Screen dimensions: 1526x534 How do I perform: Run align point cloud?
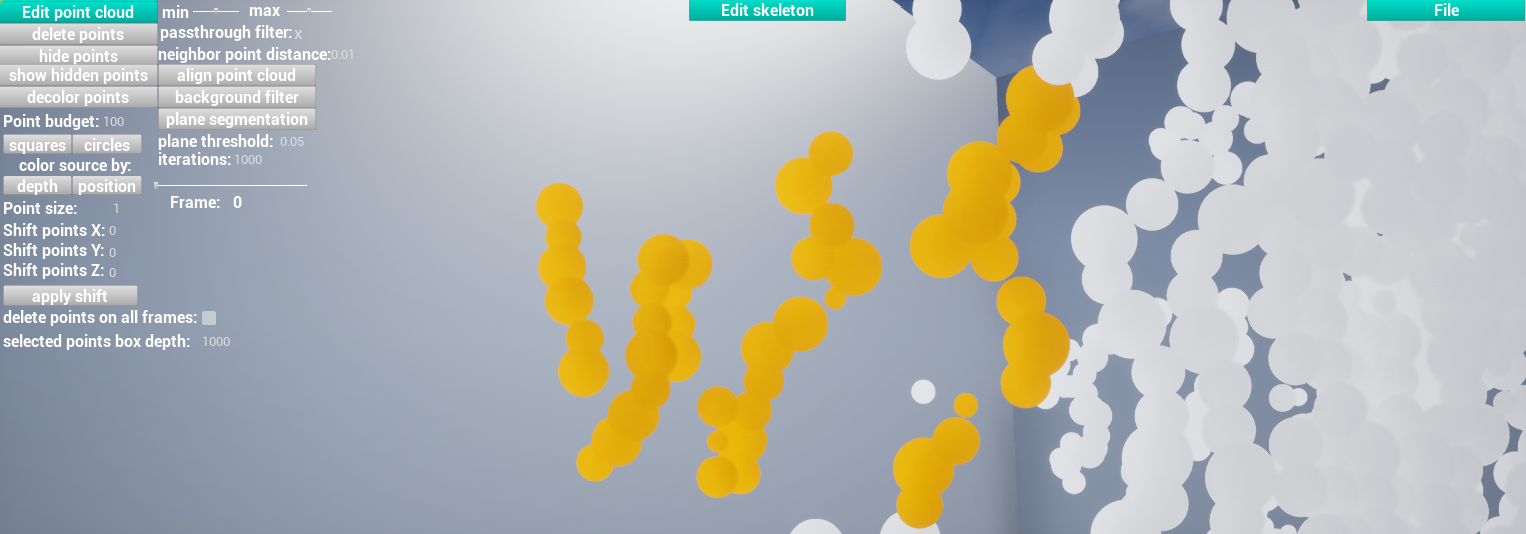(236, 75)
